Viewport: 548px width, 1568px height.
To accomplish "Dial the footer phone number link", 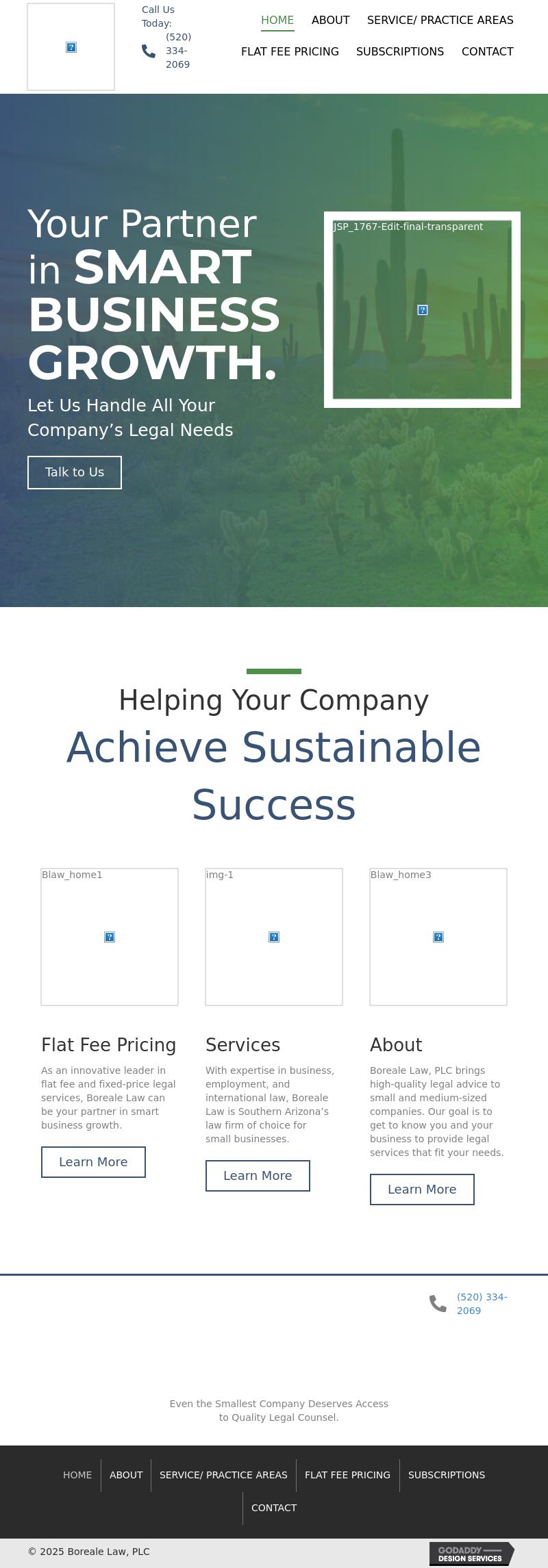I will click(x=482, y=1304).
